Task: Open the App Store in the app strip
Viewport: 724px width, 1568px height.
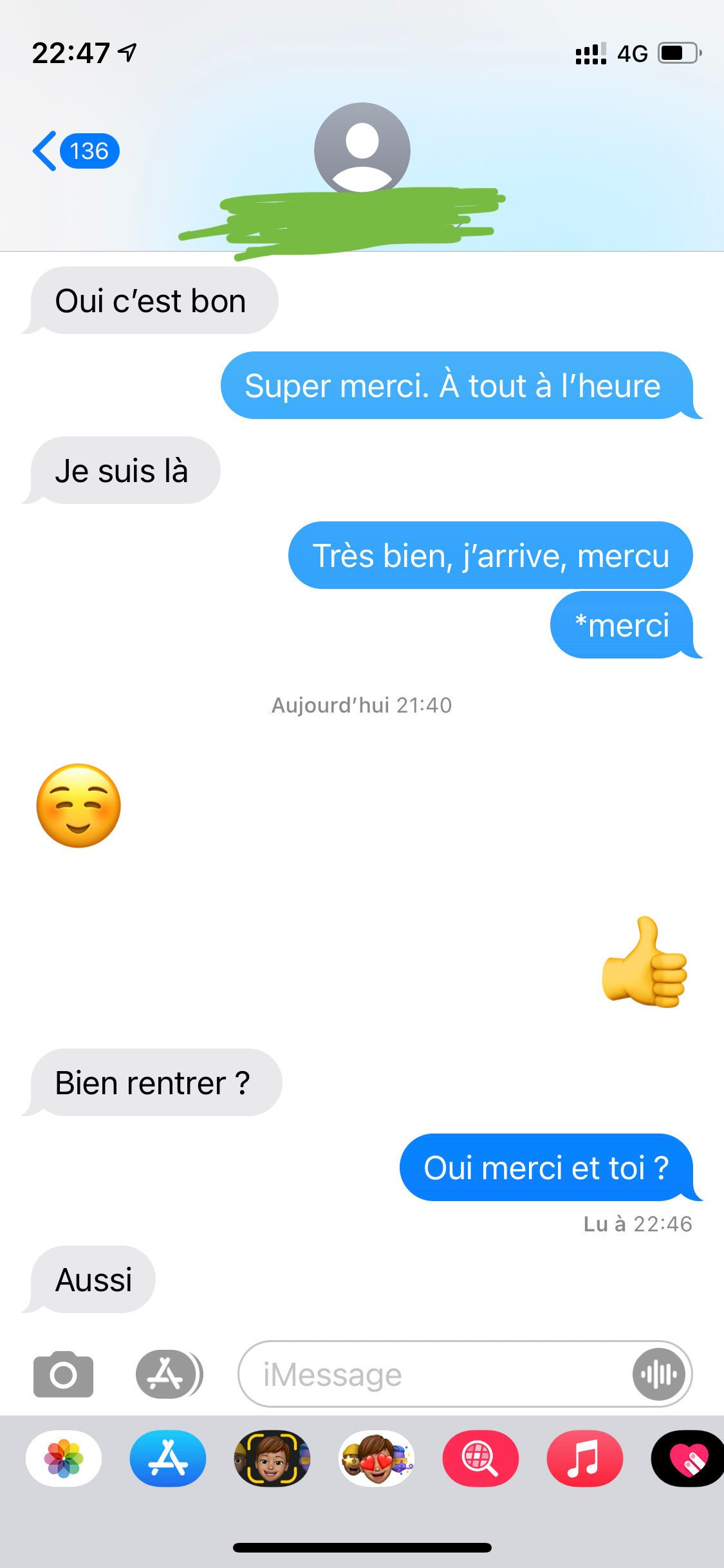Action: (x=168, y=1458)
